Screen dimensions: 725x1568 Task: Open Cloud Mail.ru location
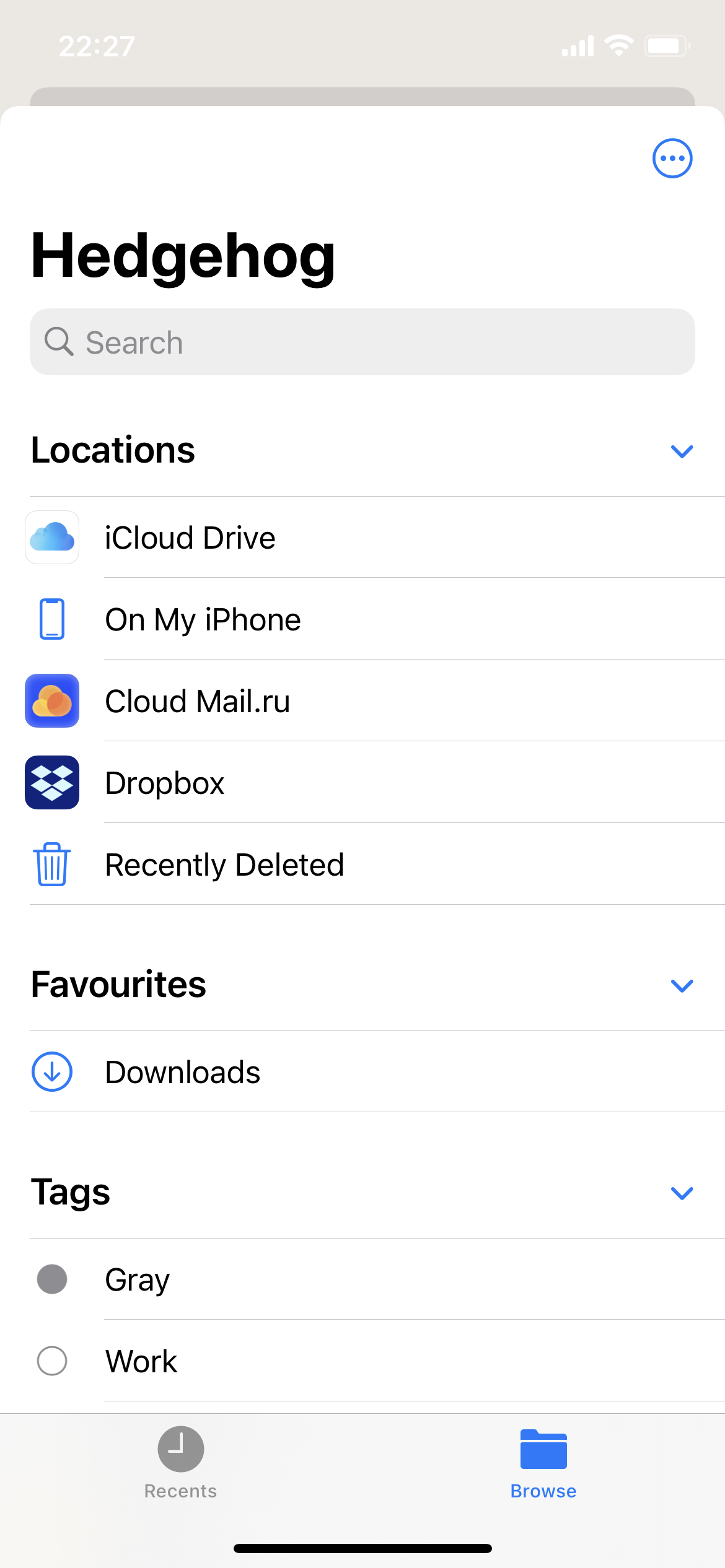[362, 700]
